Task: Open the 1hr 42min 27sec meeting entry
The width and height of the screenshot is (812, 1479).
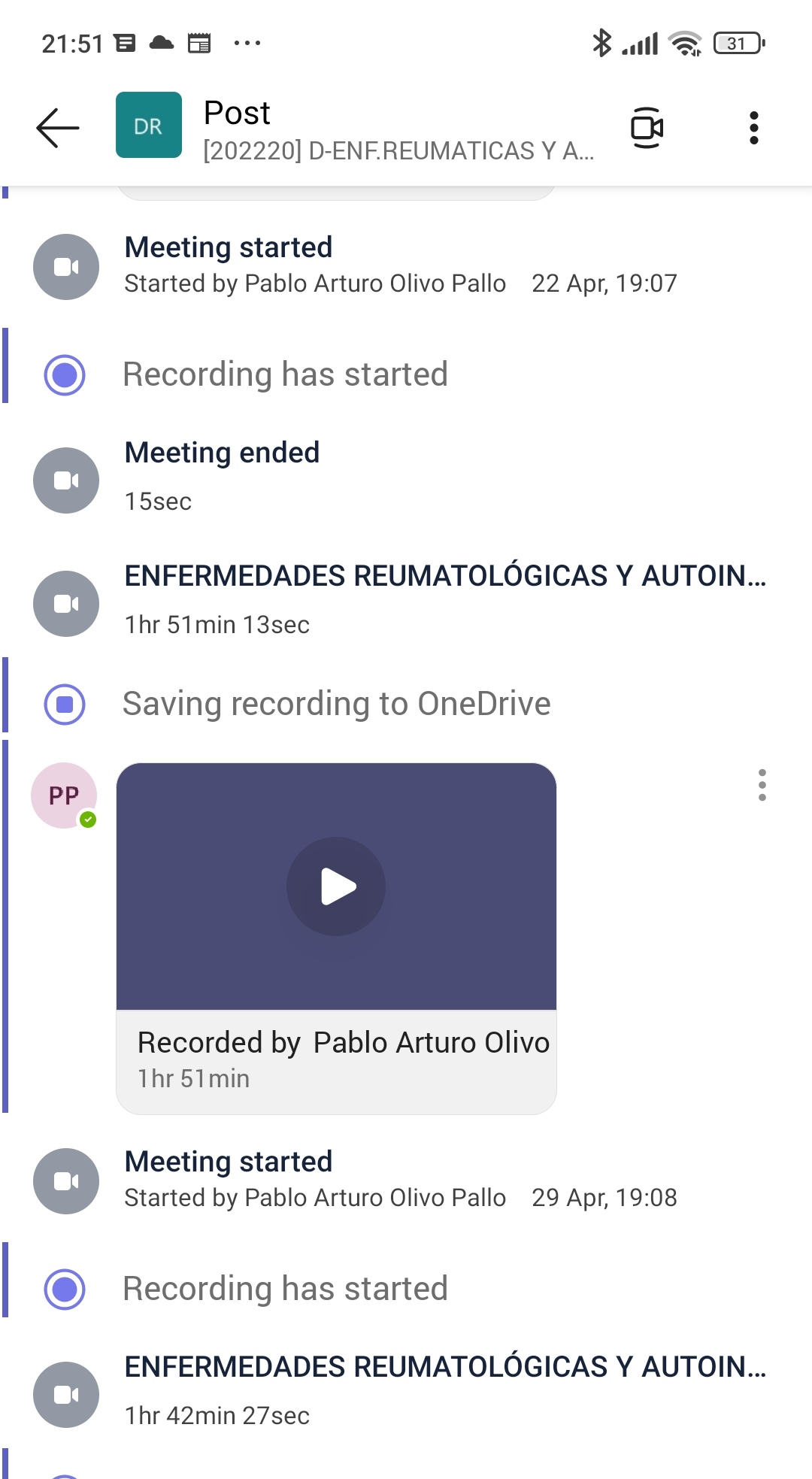Action: [444, 1390]
